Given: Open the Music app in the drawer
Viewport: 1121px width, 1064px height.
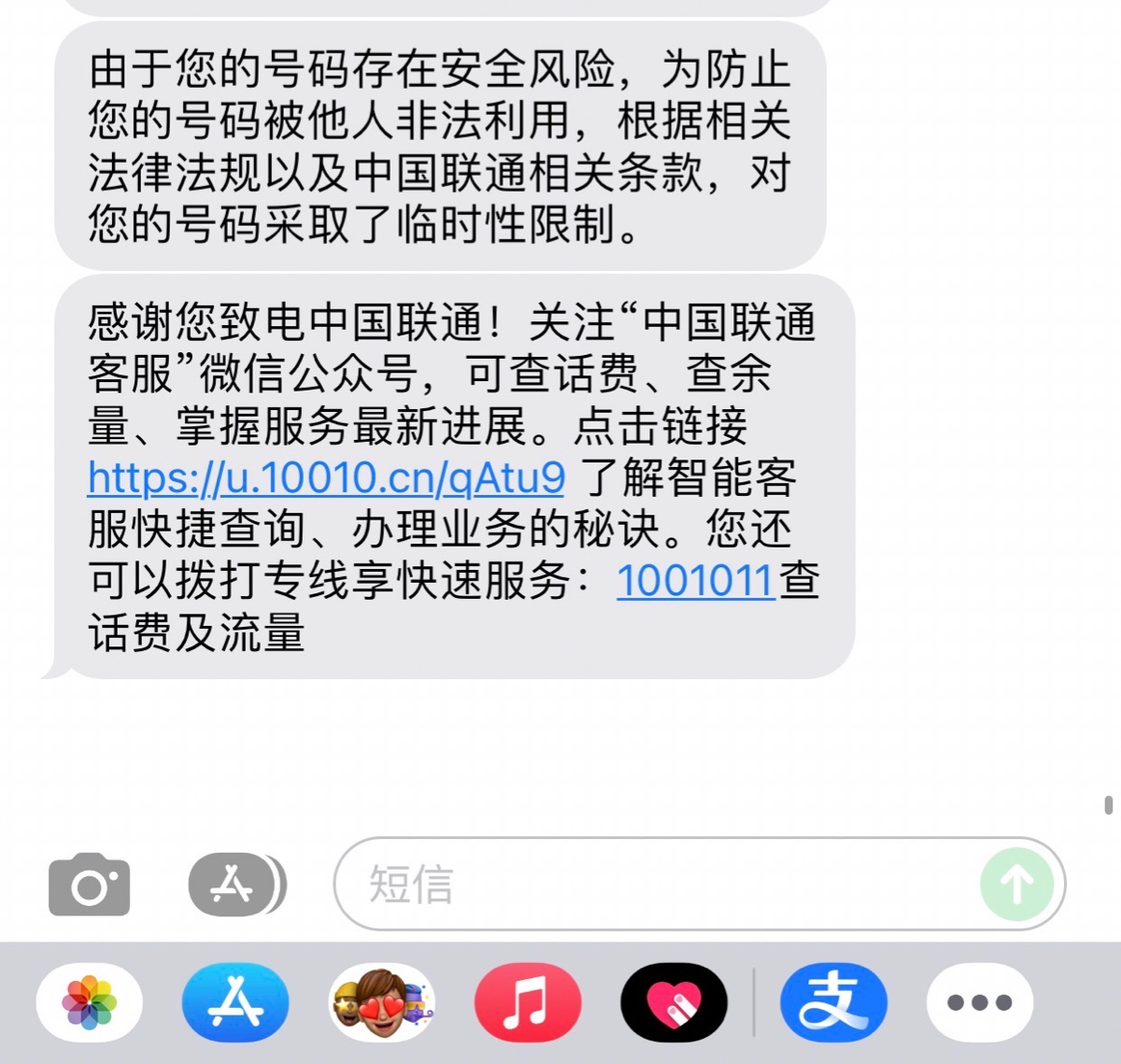Looking at the screenshot, I should click(x=528, y=1002).
